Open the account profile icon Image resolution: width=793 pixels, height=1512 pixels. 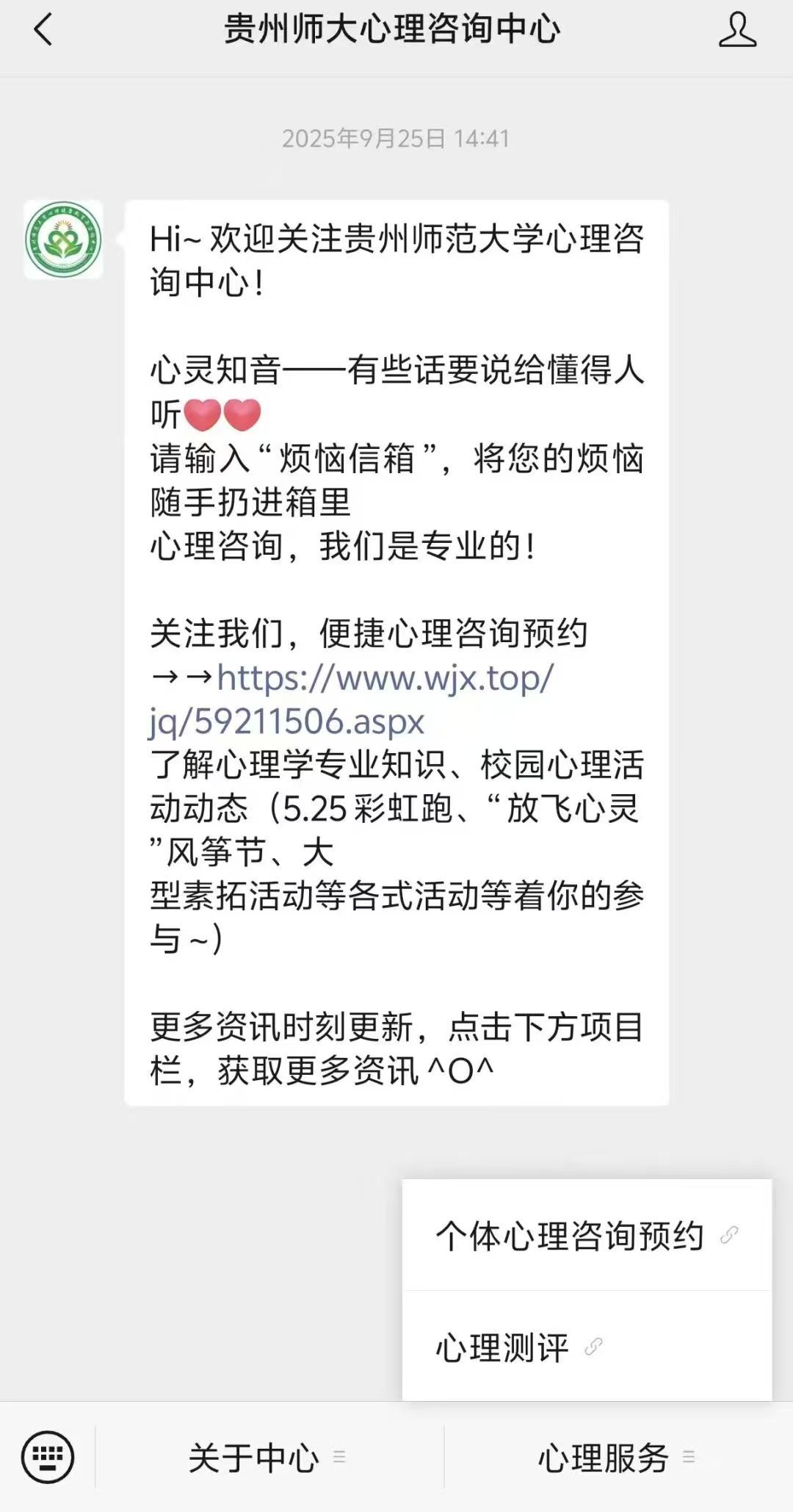[x=736, y=31]
